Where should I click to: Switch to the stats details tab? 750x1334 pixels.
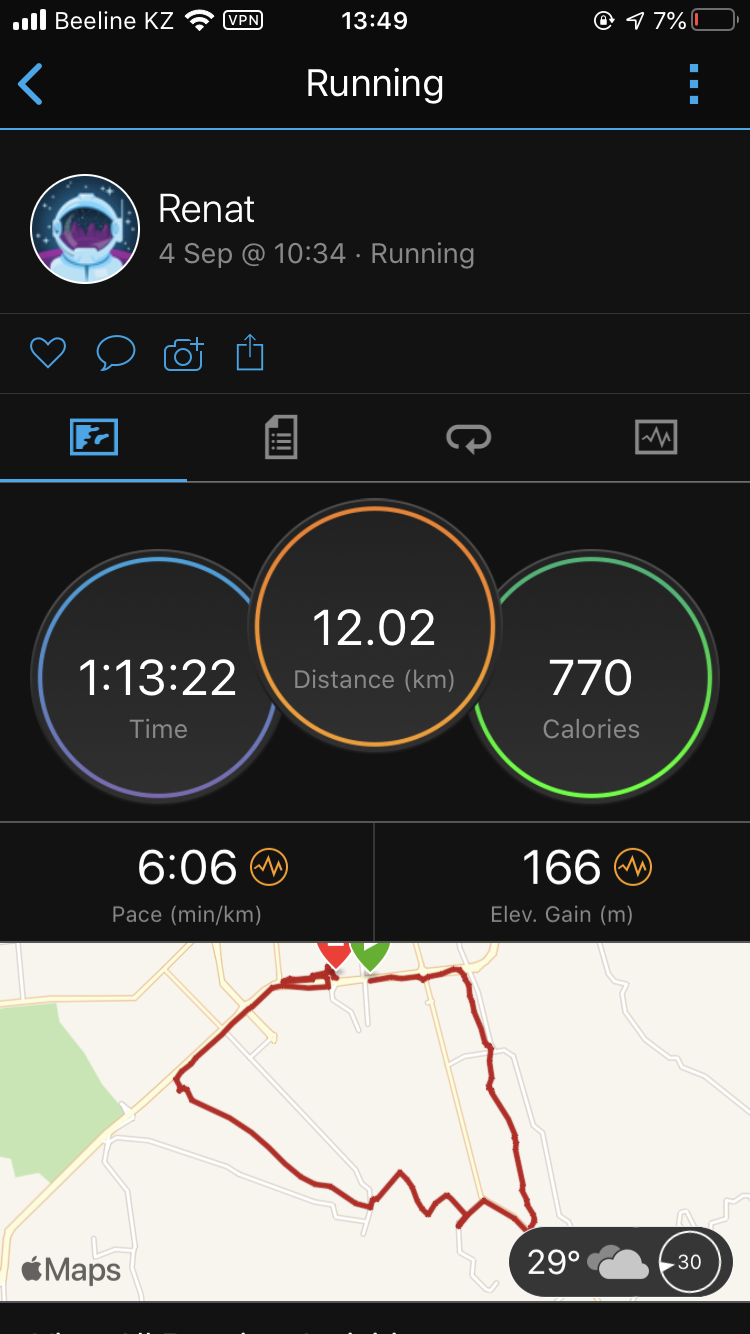pos(281,438)
